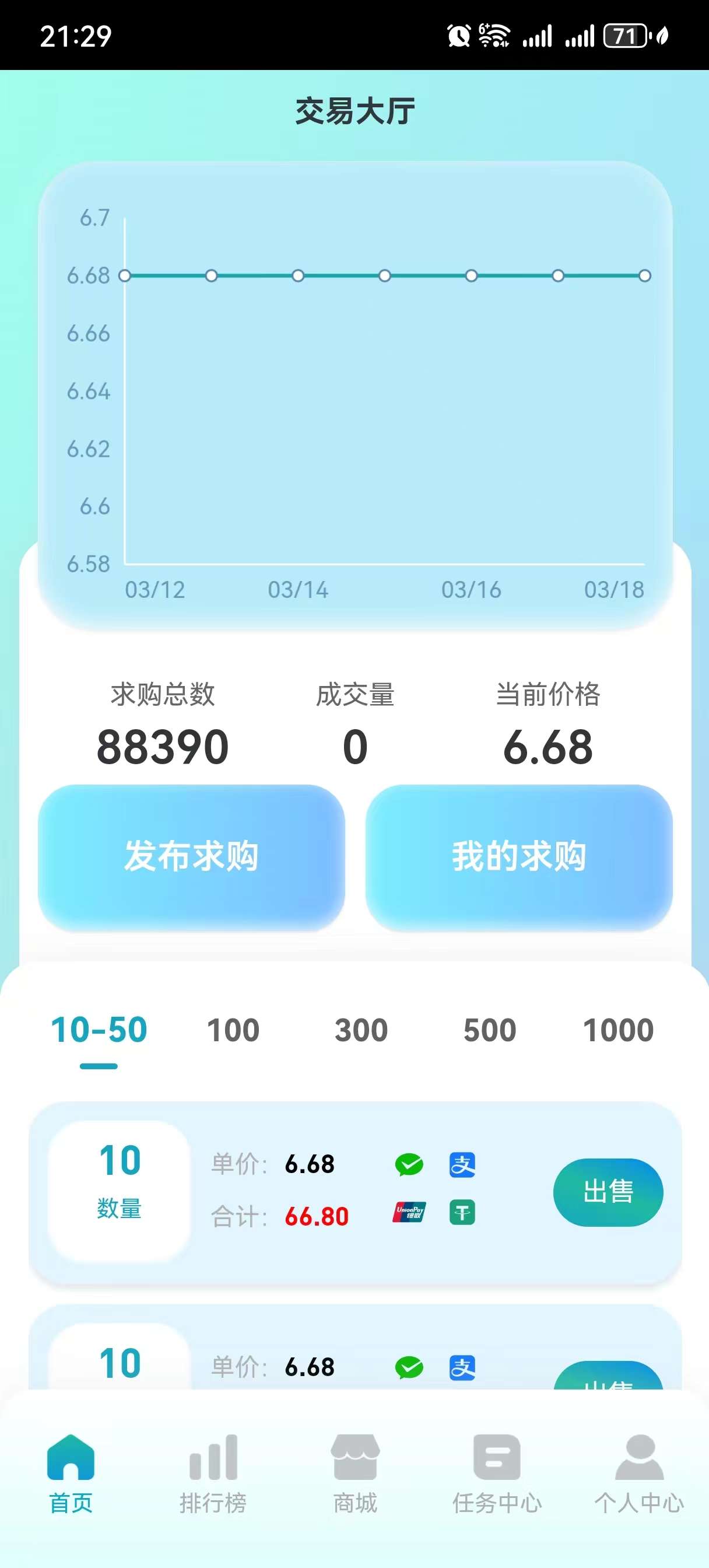Select the 10-50 quantity tab

[99, 1030]
